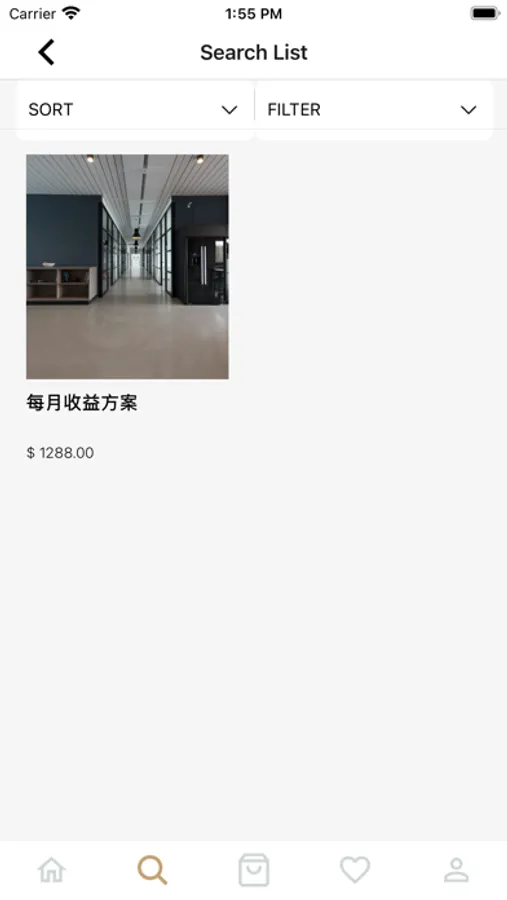Open the profile tab
Screen dimensions: 507x900
(x=456, y=870)
